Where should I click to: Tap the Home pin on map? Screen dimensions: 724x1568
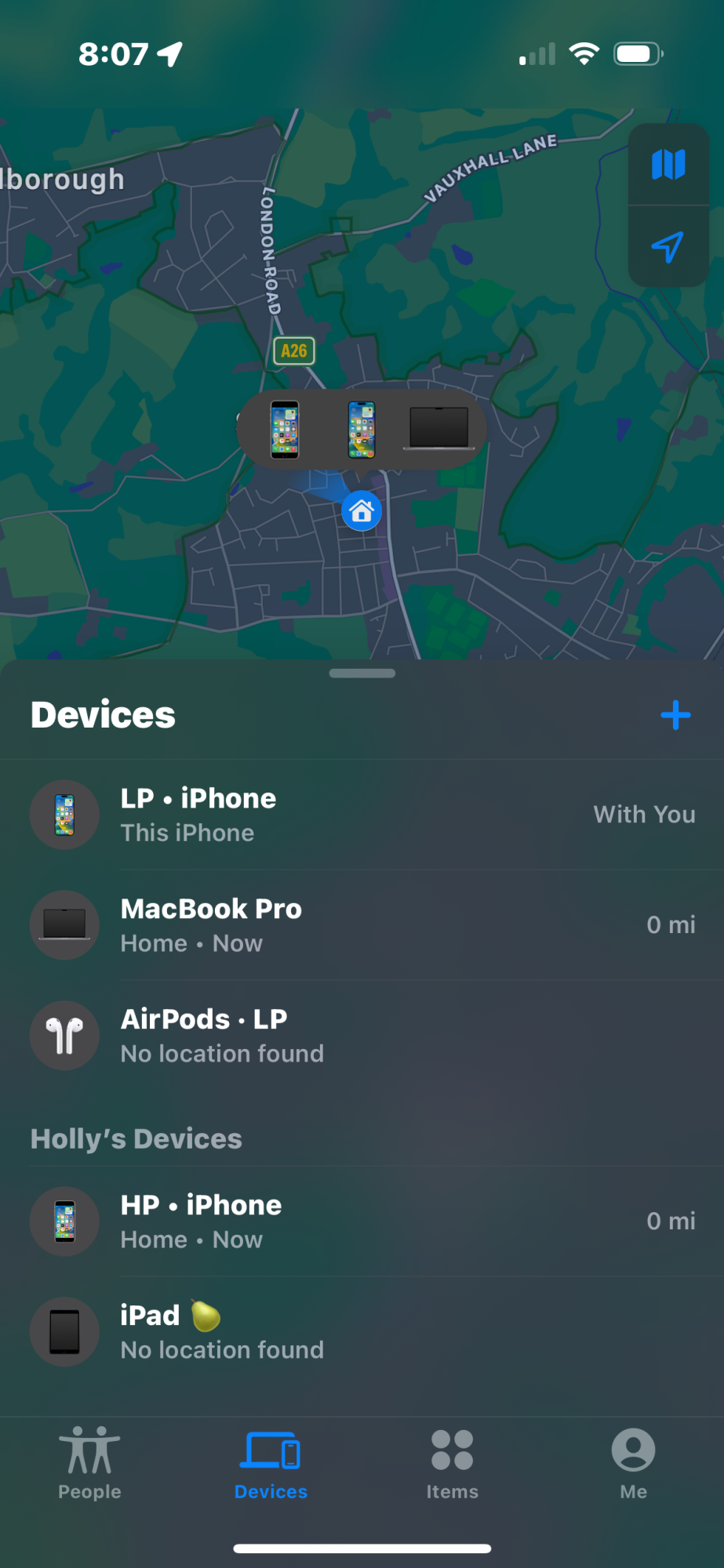(362, 511)
